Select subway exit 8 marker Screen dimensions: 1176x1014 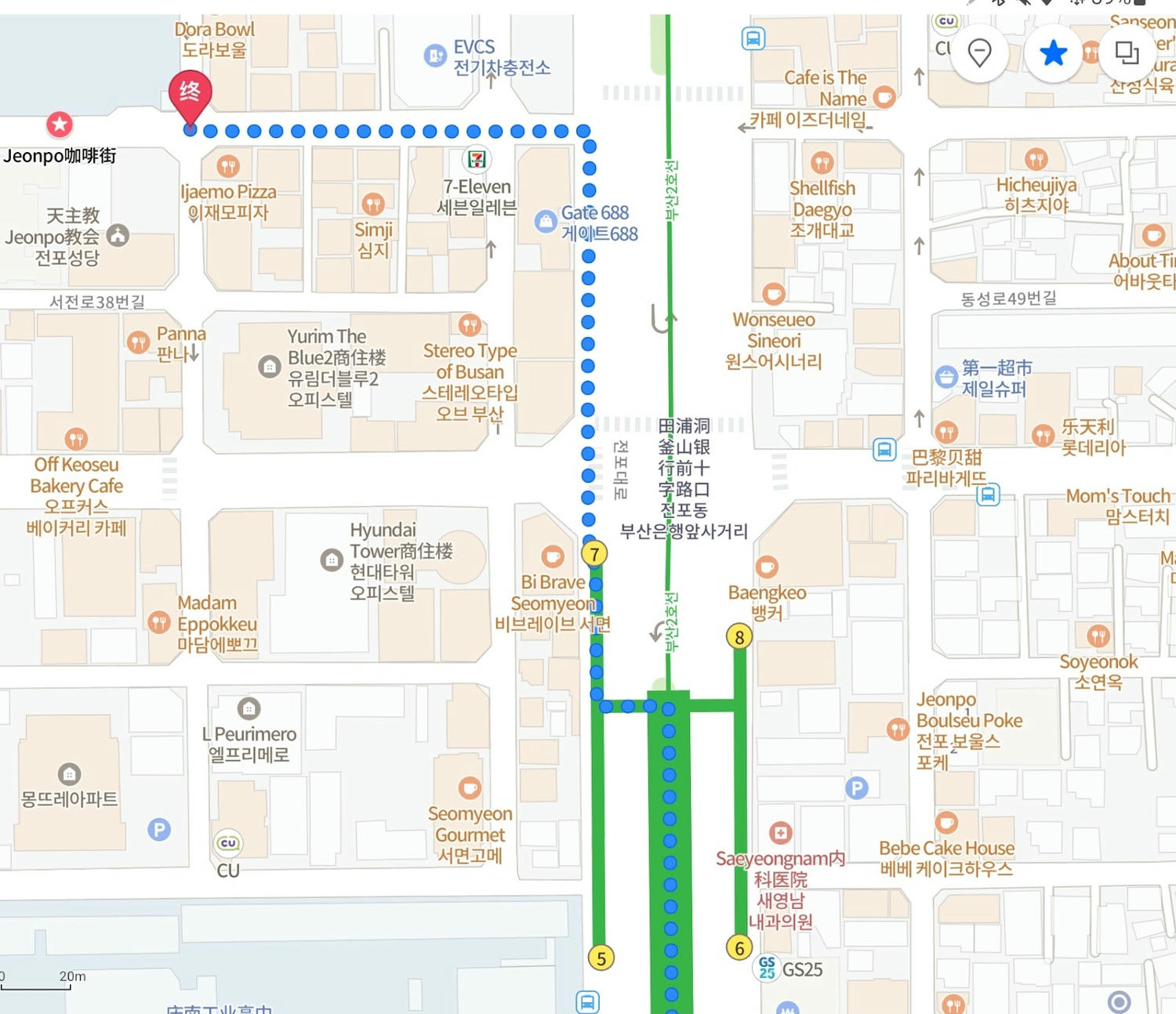point(739,637)
